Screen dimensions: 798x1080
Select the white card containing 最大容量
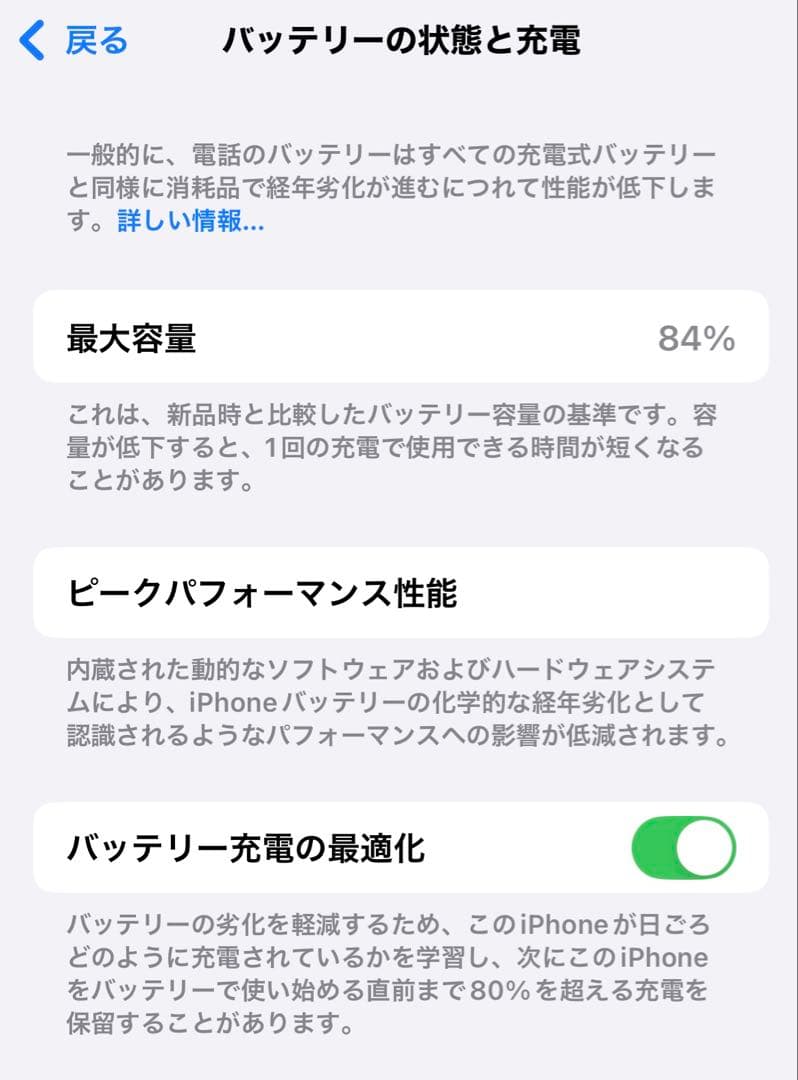tap(400, 337)
